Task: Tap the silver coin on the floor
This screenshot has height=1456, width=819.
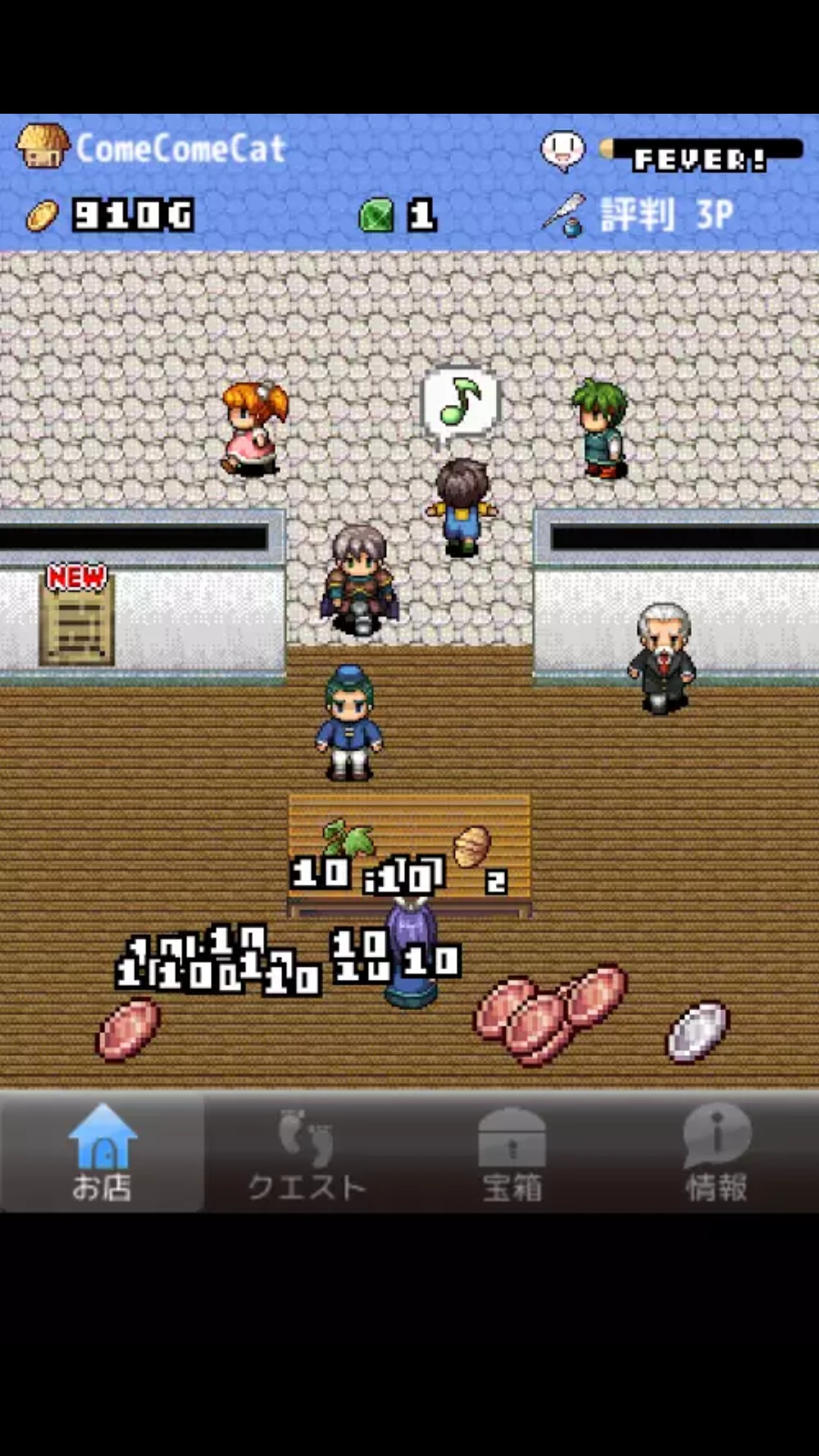Action: pyautogui.click(x=698, y=1031)
